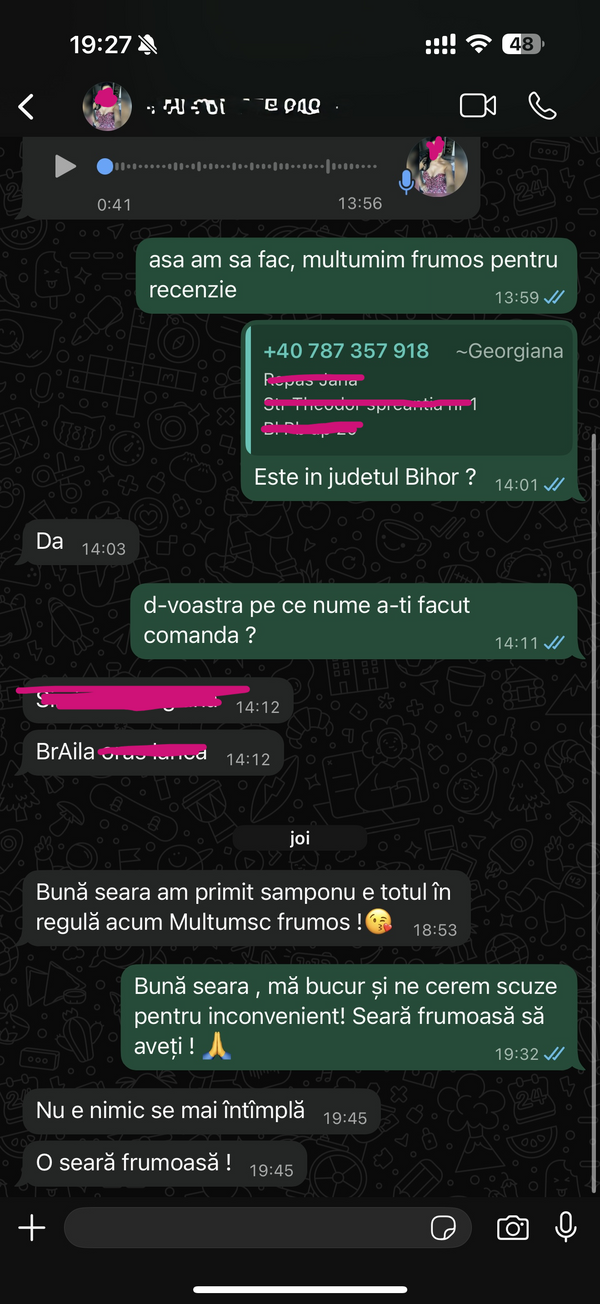Open the contact's profile picture
The image size is (600, 1304).
107,106
